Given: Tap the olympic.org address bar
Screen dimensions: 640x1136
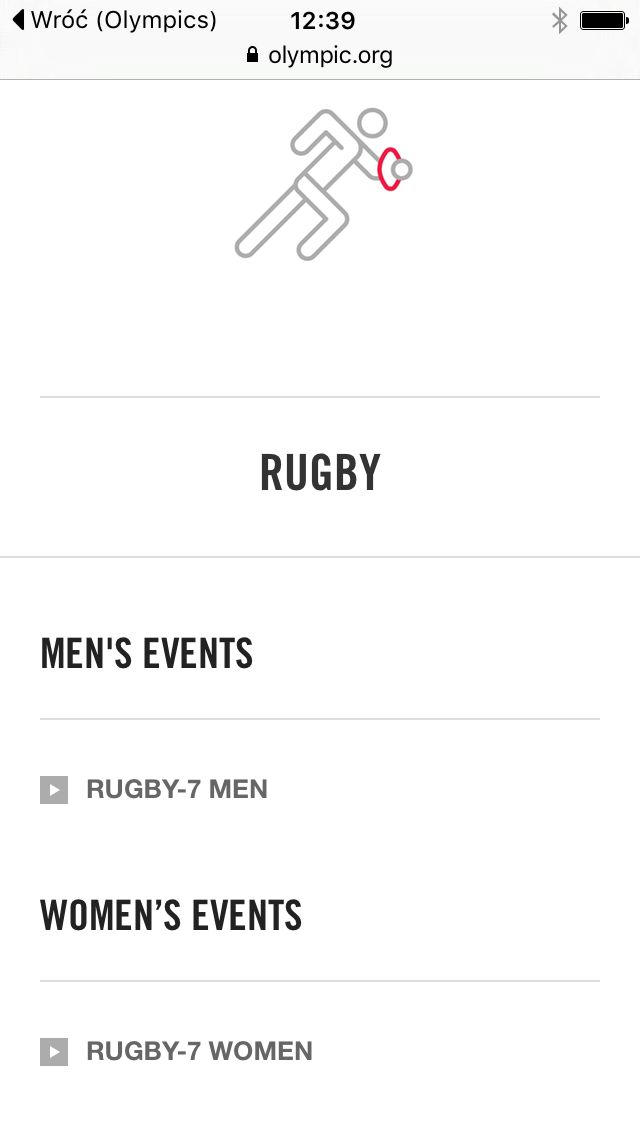Looking at the screenshot, I should (320, 55).
